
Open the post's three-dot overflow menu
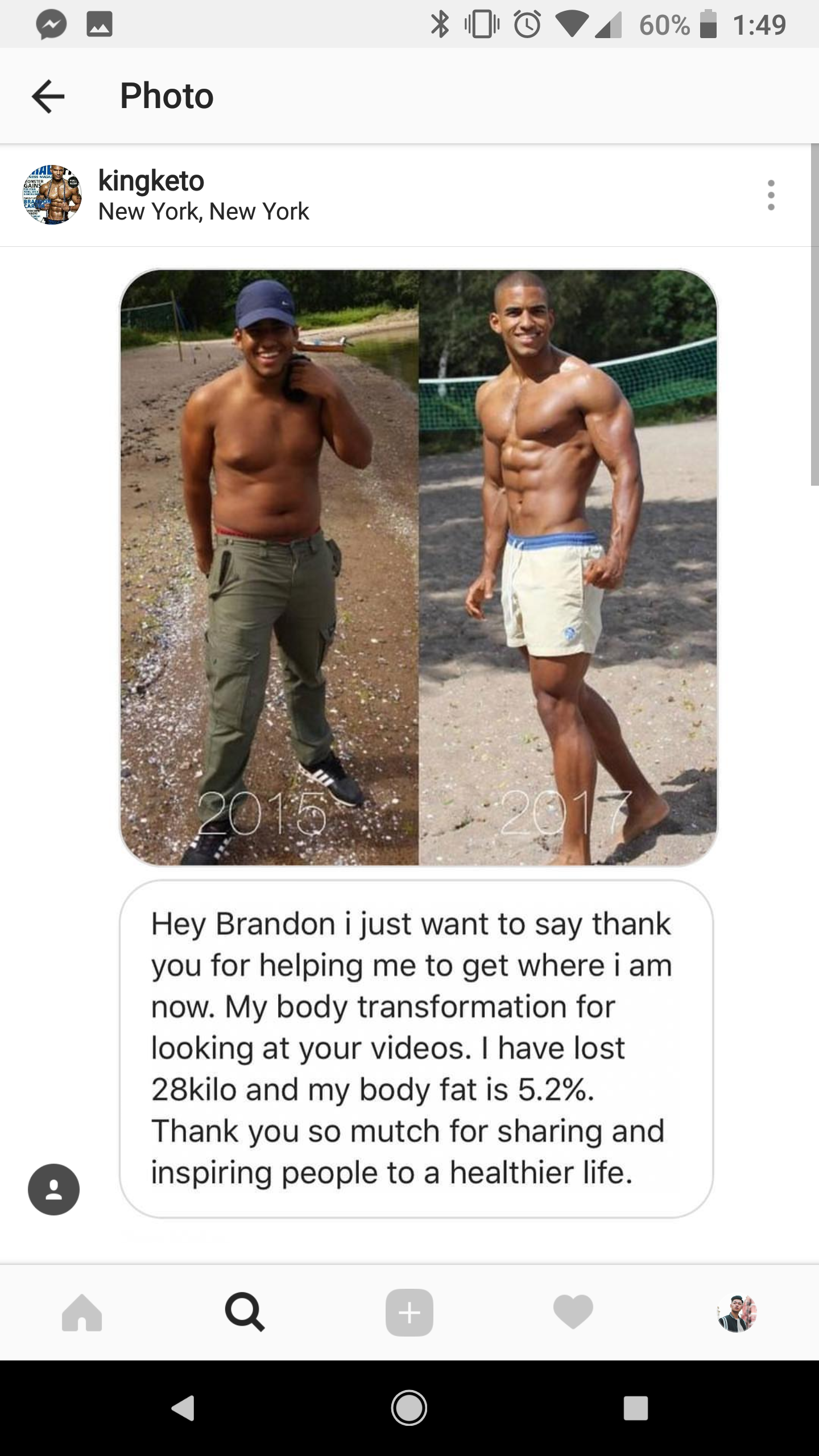pos(771,195)
